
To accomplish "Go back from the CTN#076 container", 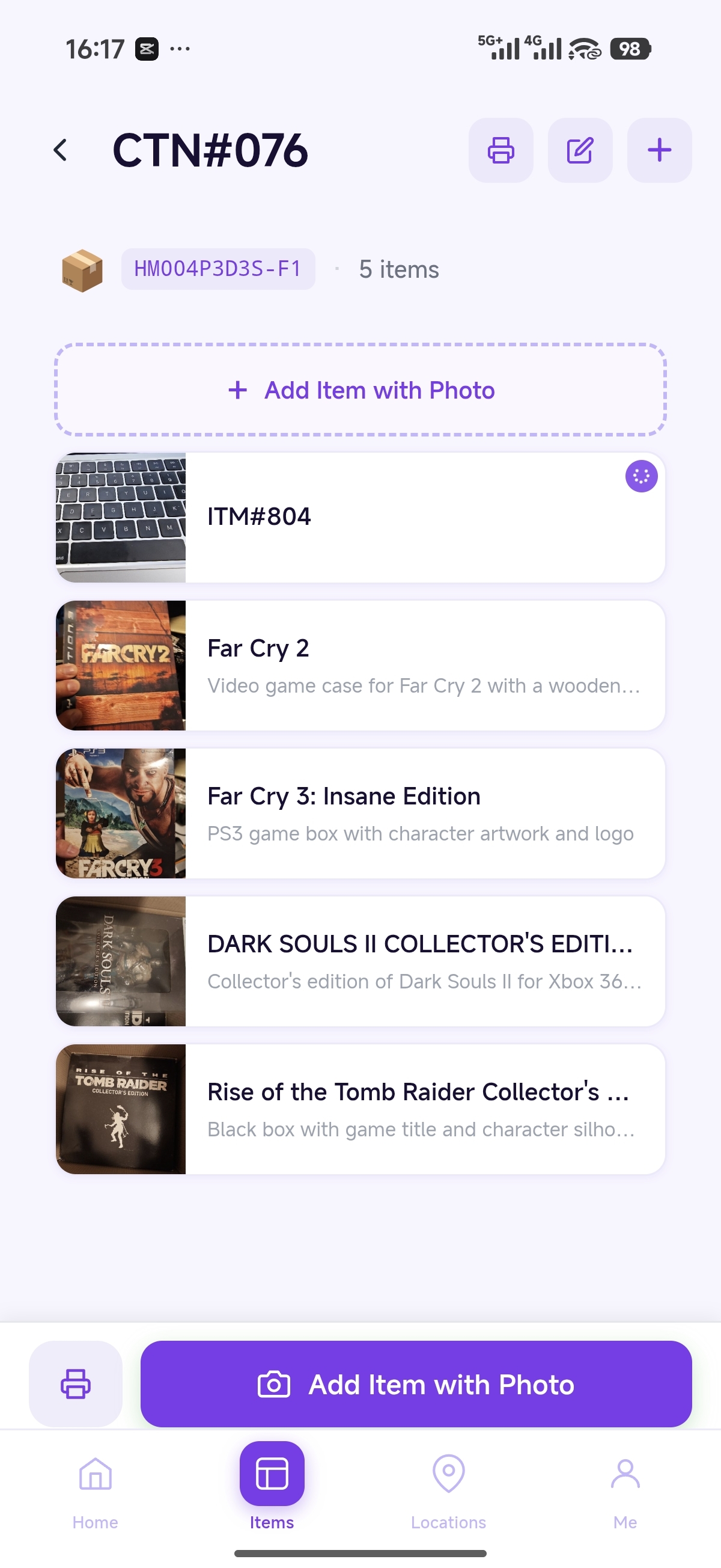I will pyautogui.click(x=60, y=150).
